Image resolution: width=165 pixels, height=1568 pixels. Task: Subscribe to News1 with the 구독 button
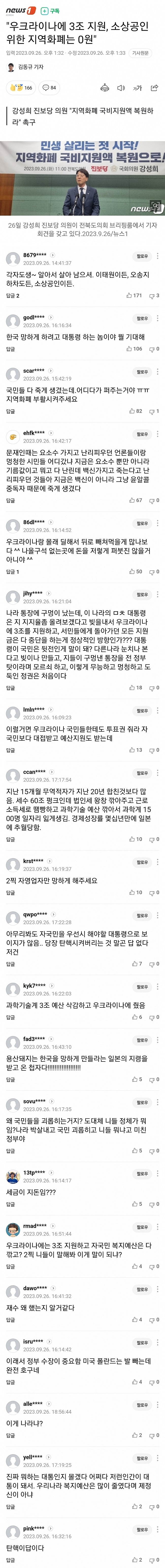[x=50, y=11]
